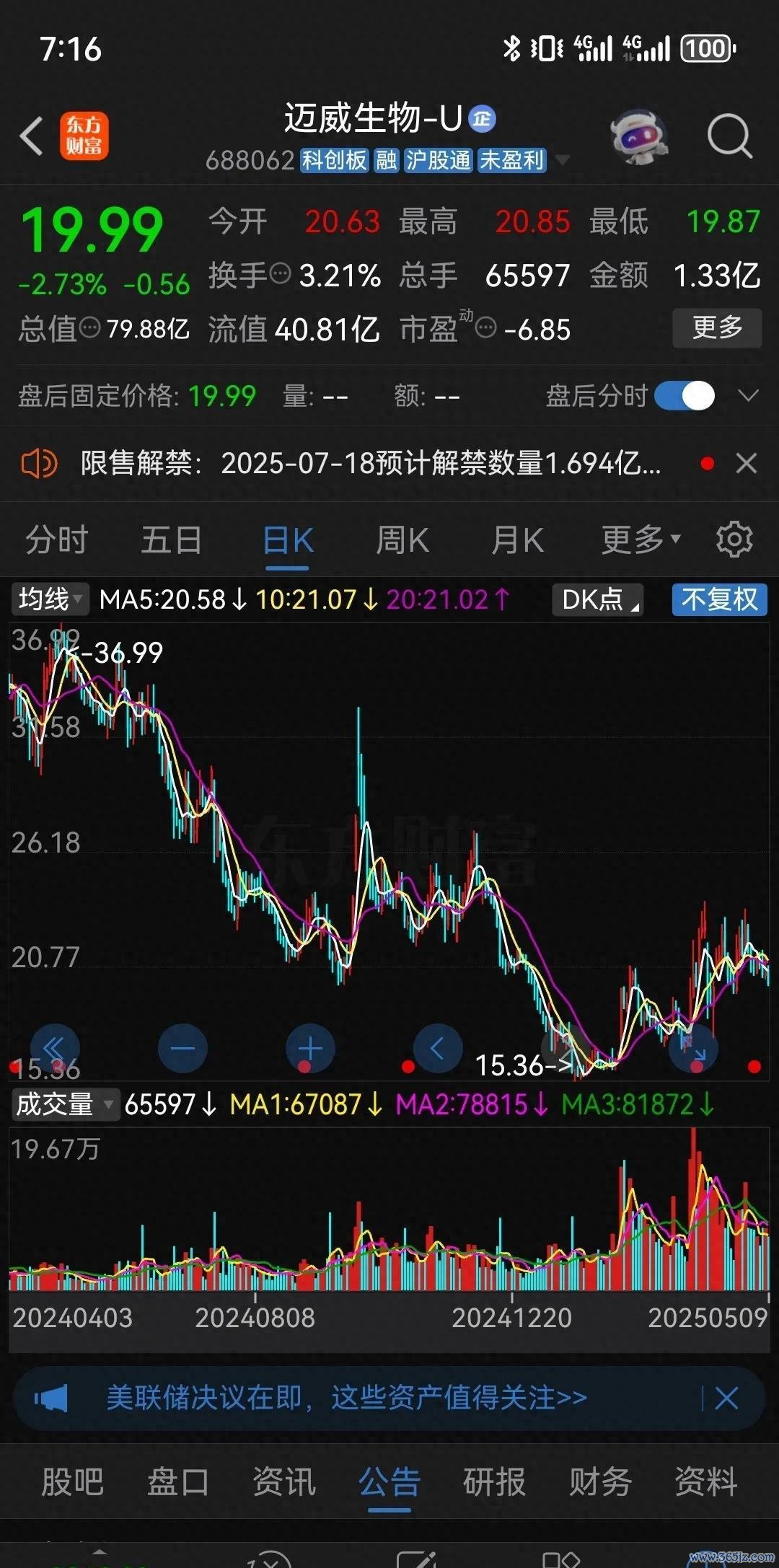Tap the DK点 button

coord(598,599)
